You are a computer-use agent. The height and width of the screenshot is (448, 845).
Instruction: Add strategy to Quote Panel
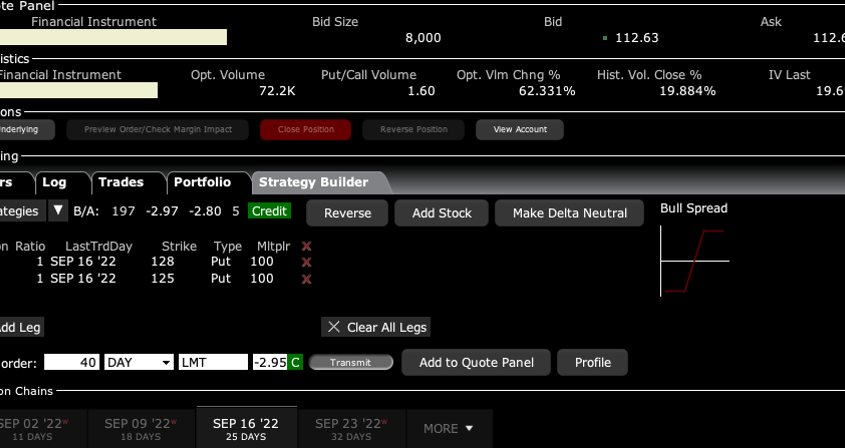pos(476,362)
